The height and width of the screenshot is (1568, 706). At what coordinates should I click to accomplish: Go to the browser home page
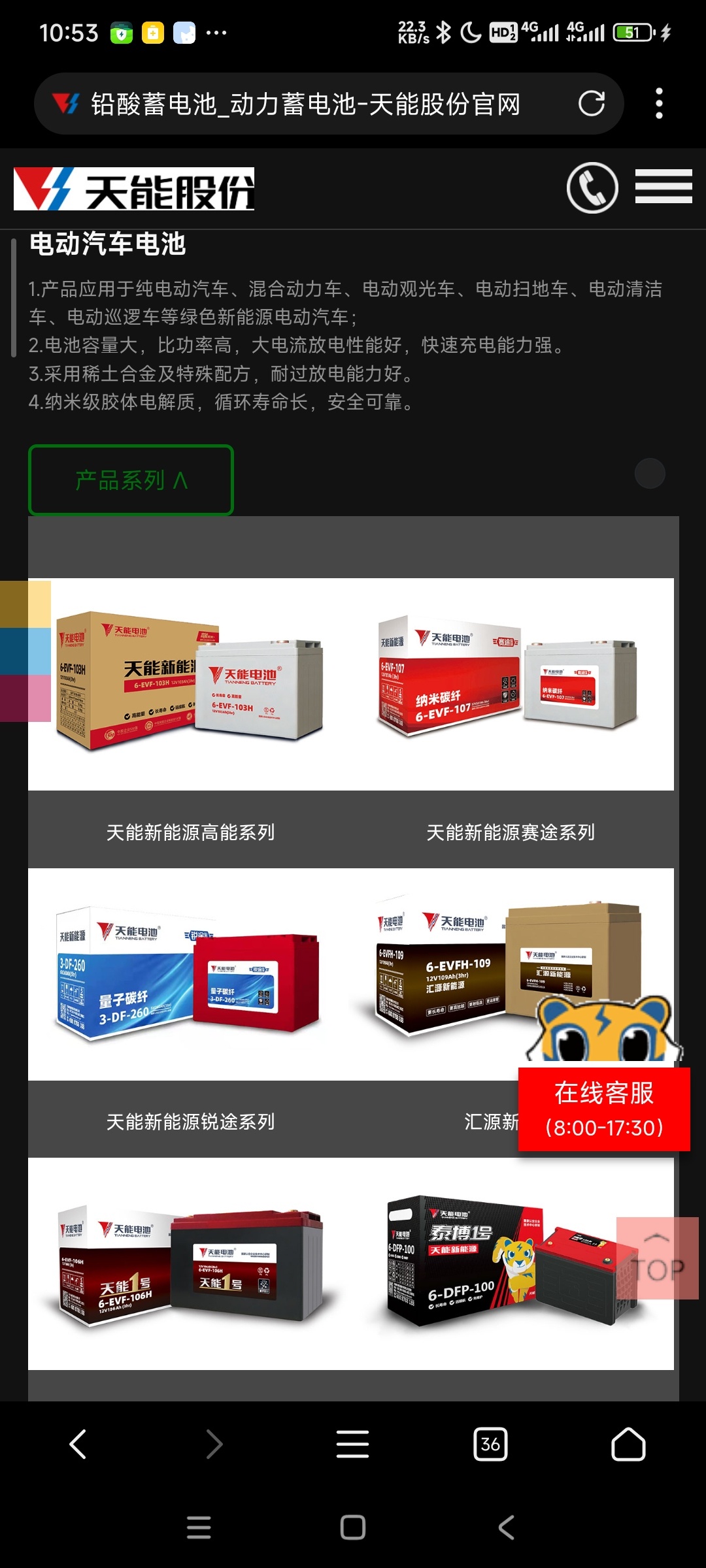(628, 1445)
